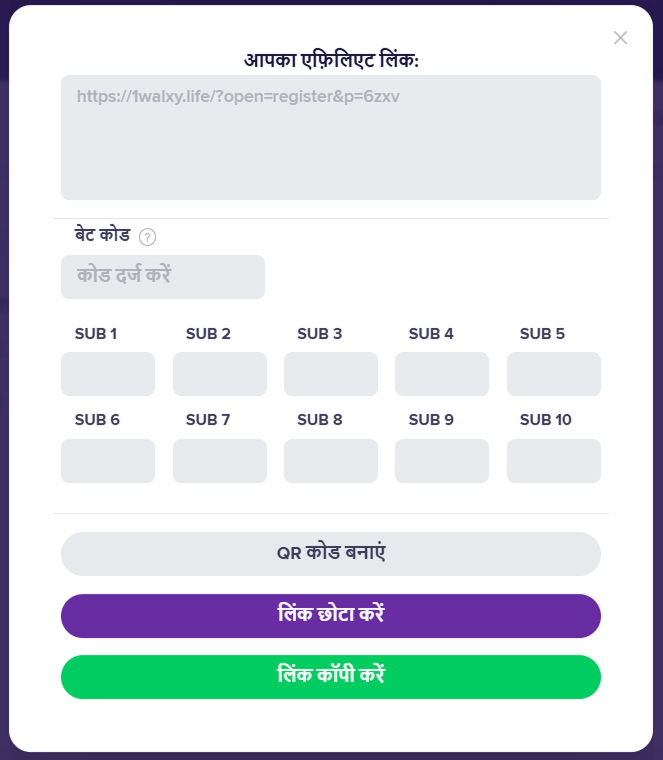Select the SUB 6 field
The image size is (663, 760).
pyautogui.click(x=108, y=461)
